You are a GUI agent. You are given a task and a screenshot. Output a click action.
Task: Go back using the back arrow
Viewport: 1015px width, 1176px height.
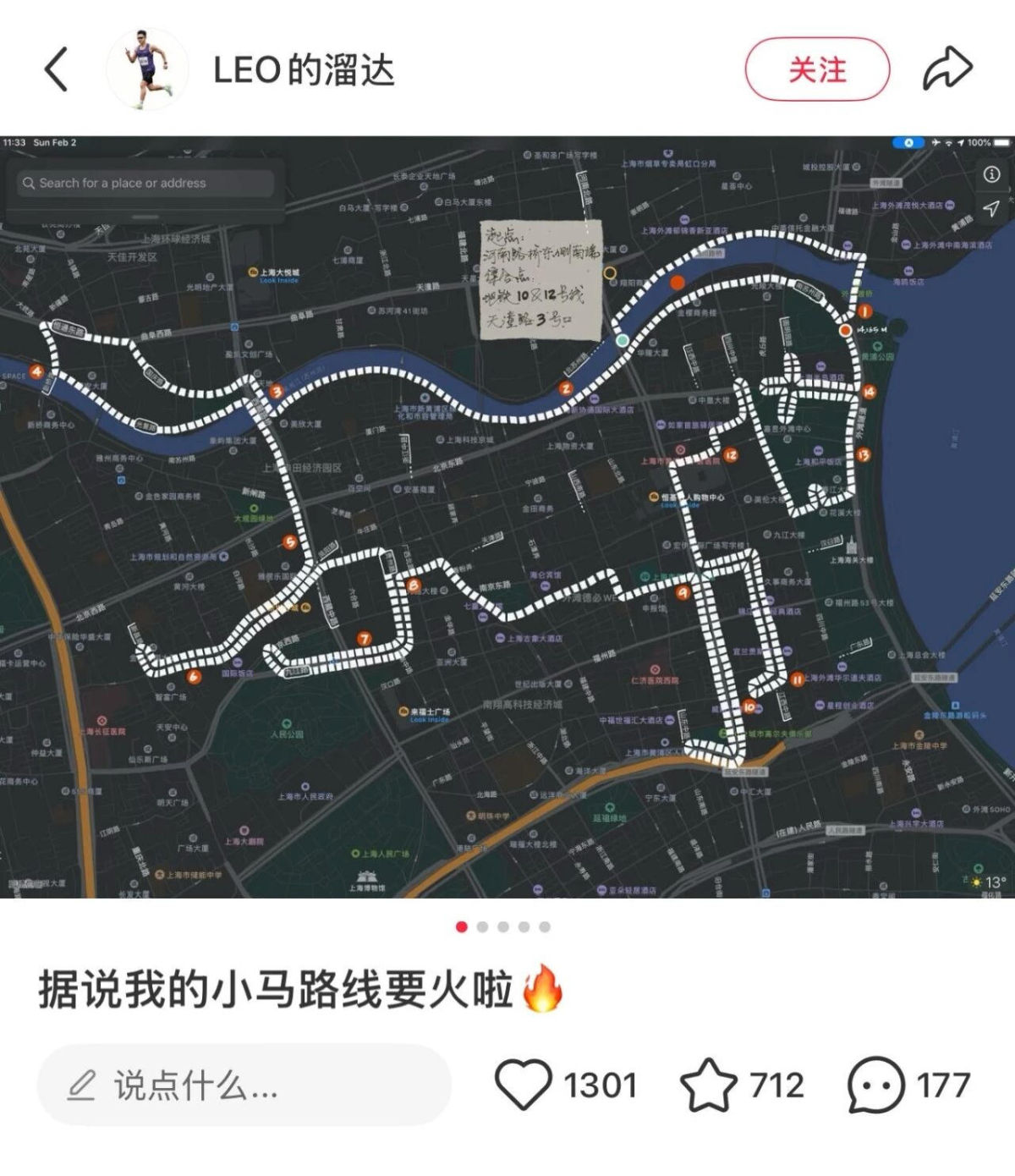click(x=56, y=69)
